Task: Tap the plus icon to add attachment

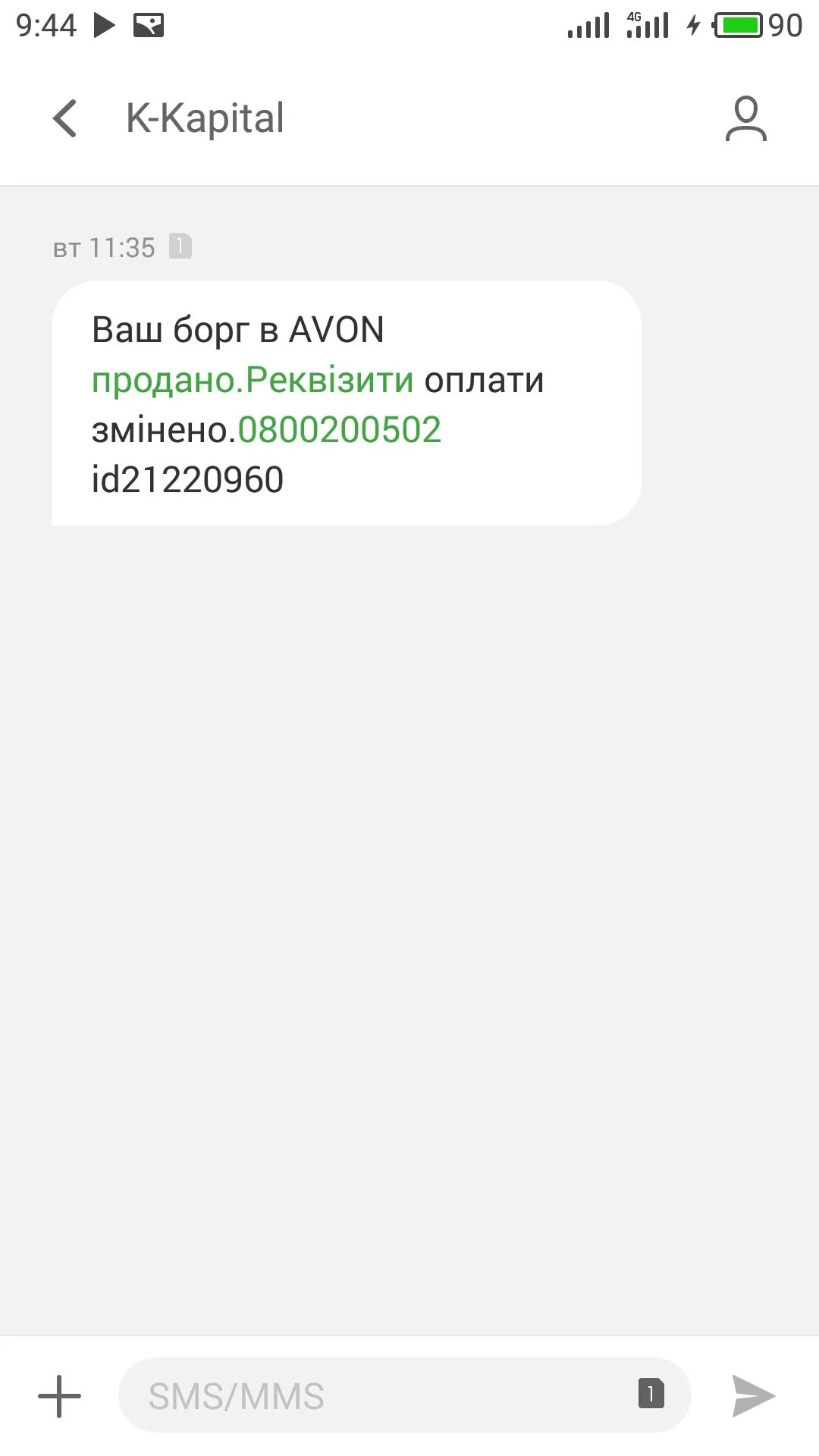Action: 59,1396
